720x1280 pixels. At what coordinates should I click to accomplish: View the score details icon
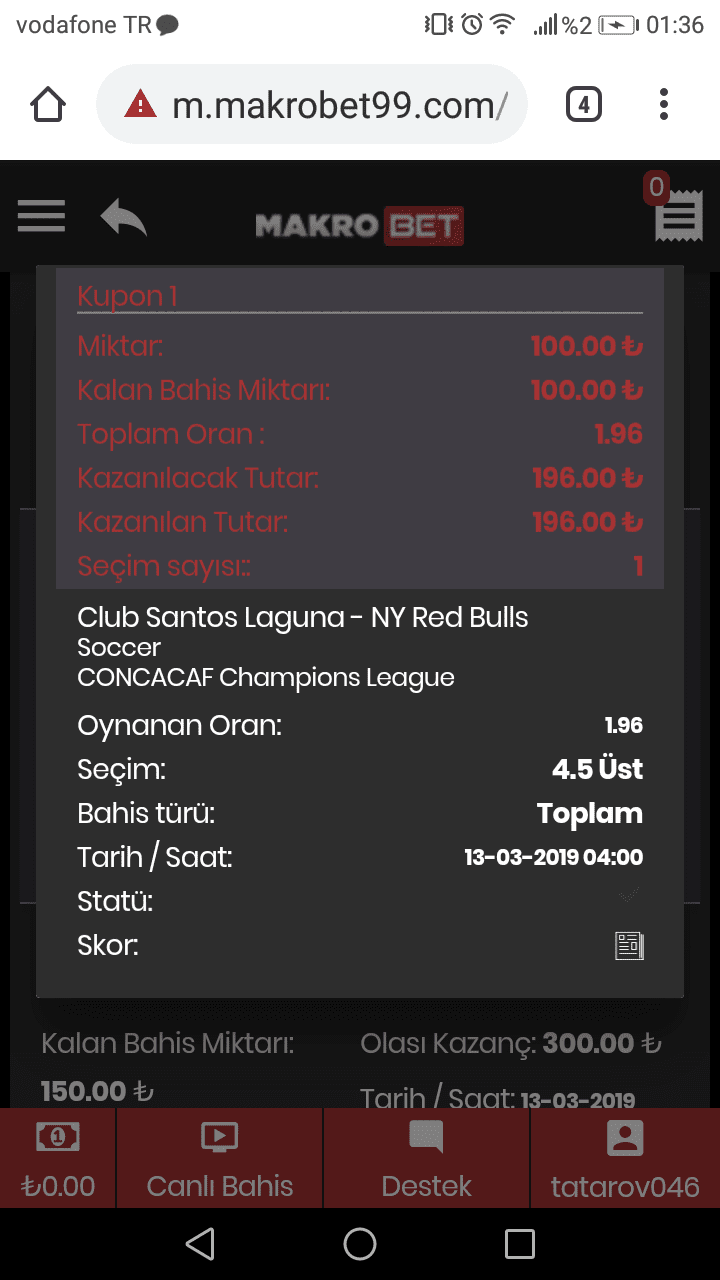pyautogui.click(x=629, y=946)
